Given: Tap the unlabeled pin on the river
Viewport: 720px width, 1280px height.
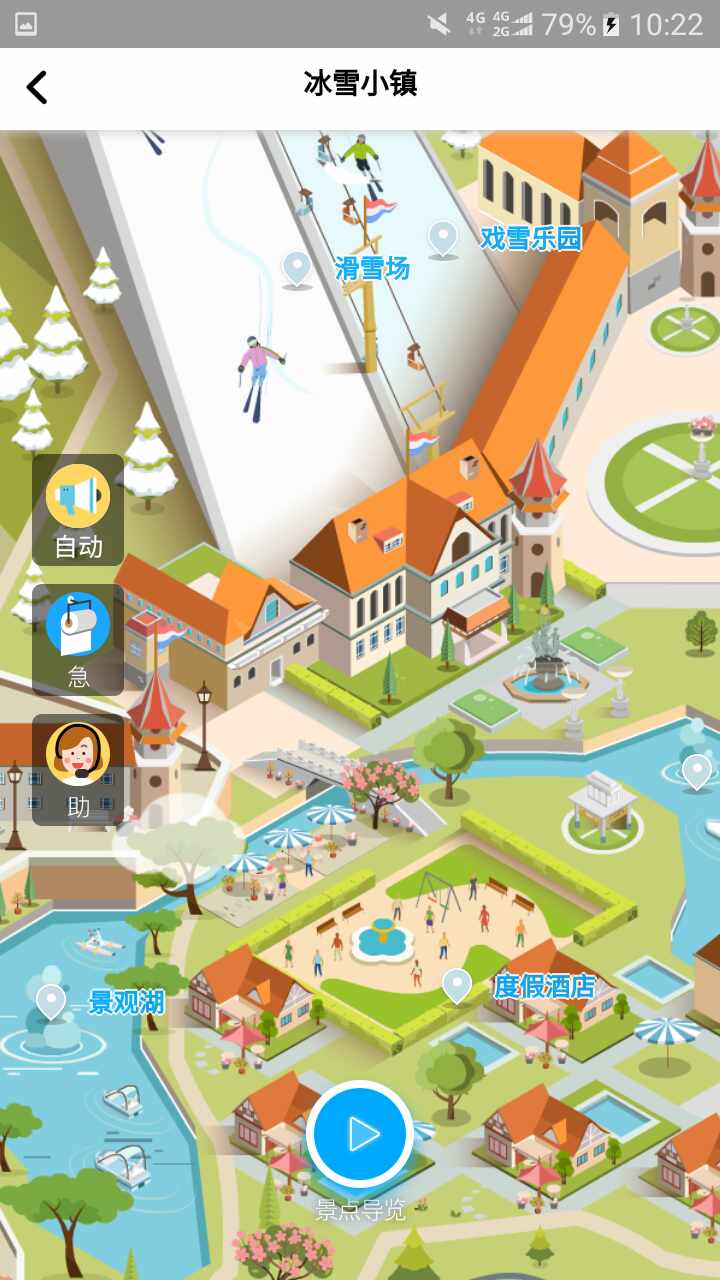Looking at the screenshot, I should click(x=697, y=771).
